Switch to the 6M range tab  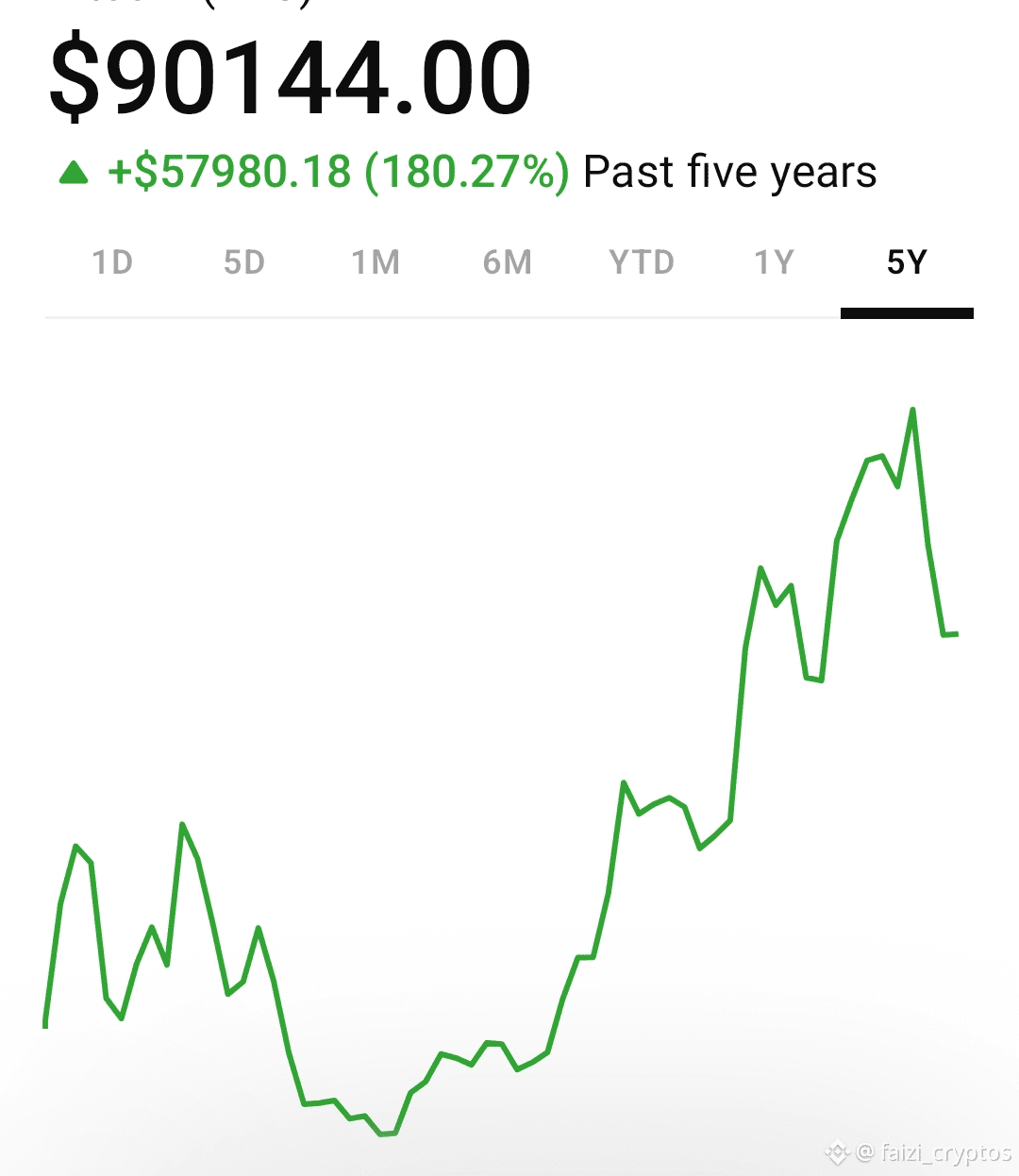[x=508, y=262]
